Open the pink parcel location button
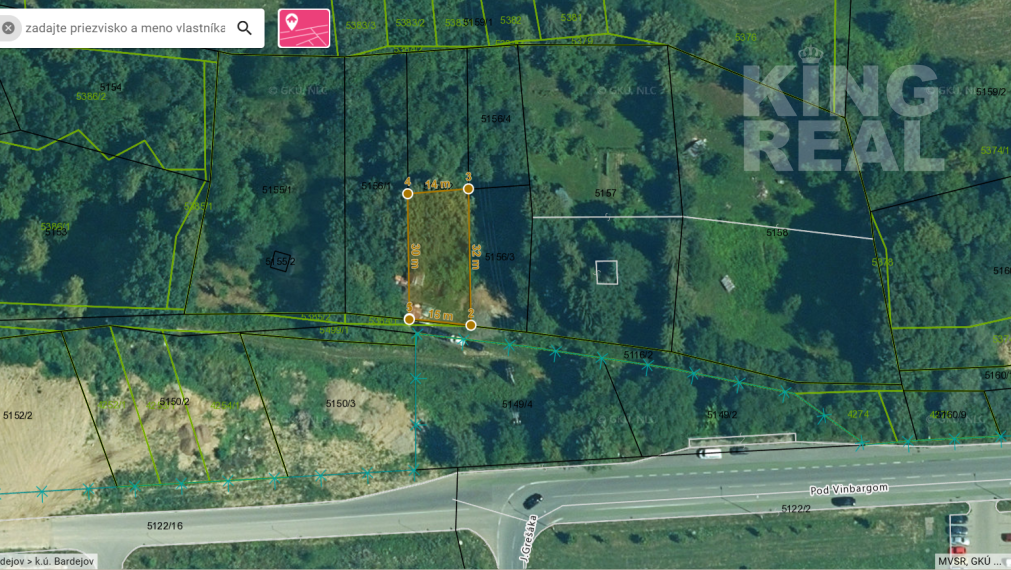The height and width of the screenshot is (570, 1011). coord(304,28)
